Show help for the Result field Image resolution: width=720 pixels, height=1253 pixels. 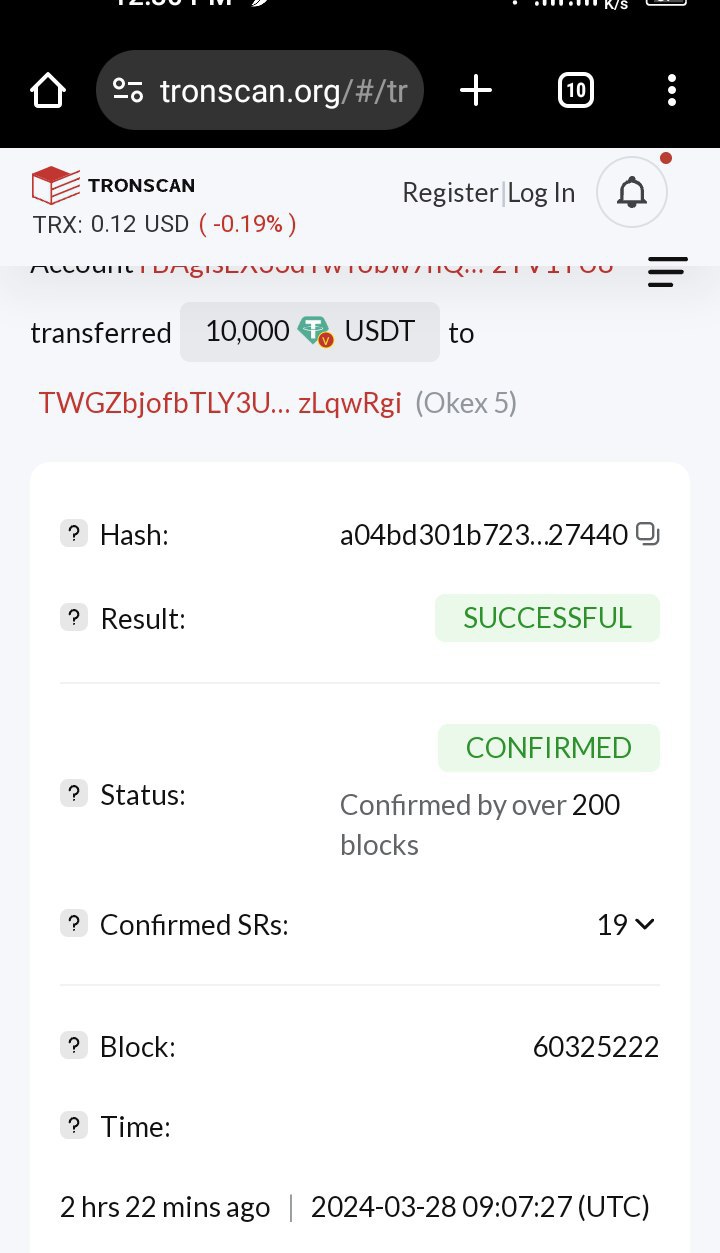click(74, 618)
